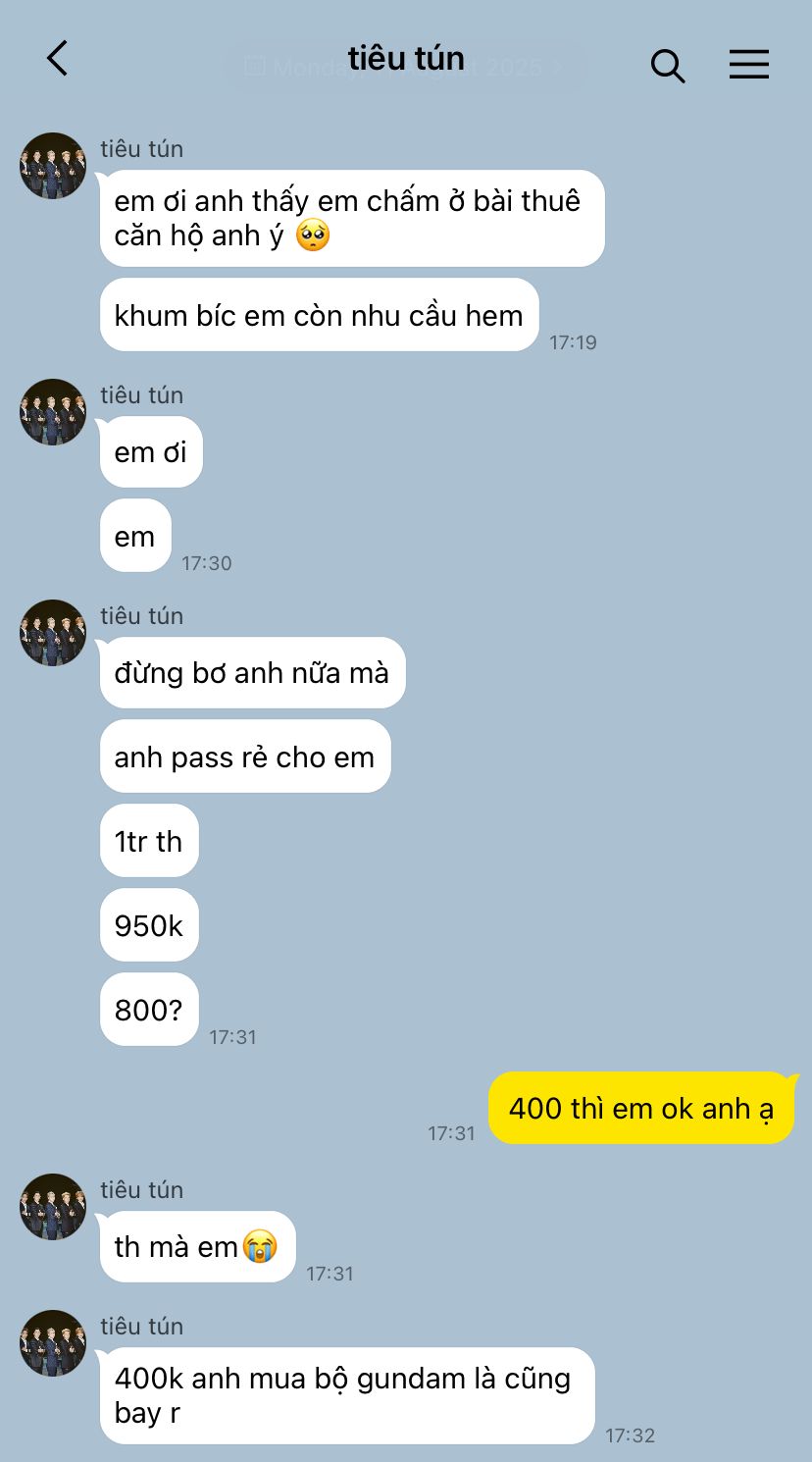
Task: Go back from the tiêu tún chat
Action: (x=58, y=60)
